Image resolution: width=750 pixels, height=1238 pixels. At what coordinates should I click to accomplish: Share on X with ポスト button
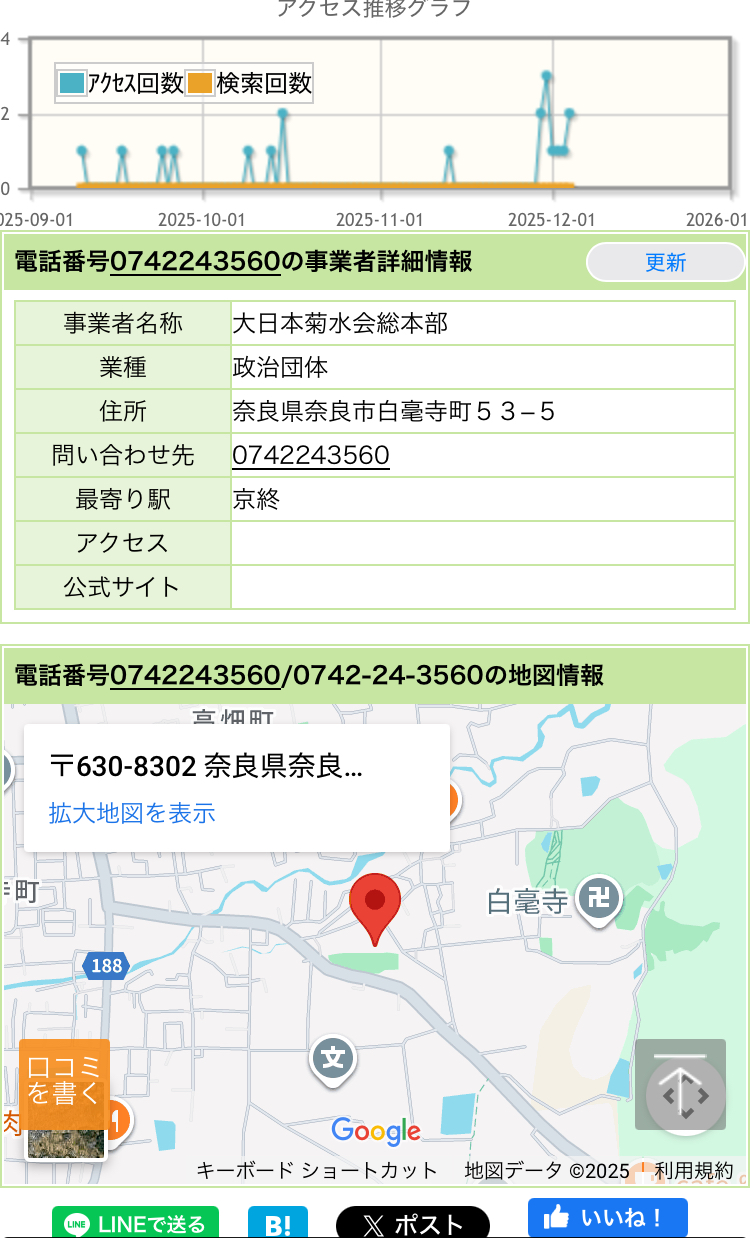tap(412, 1224)
